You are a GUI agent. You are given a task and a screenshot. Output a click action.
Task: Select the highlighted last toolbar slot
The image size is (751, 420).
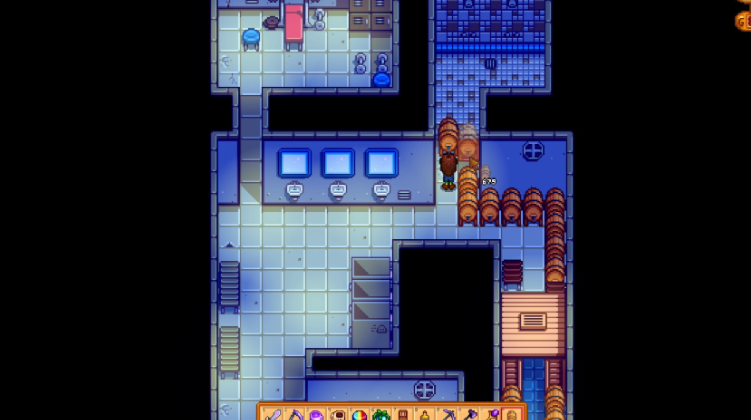[512, 414]
